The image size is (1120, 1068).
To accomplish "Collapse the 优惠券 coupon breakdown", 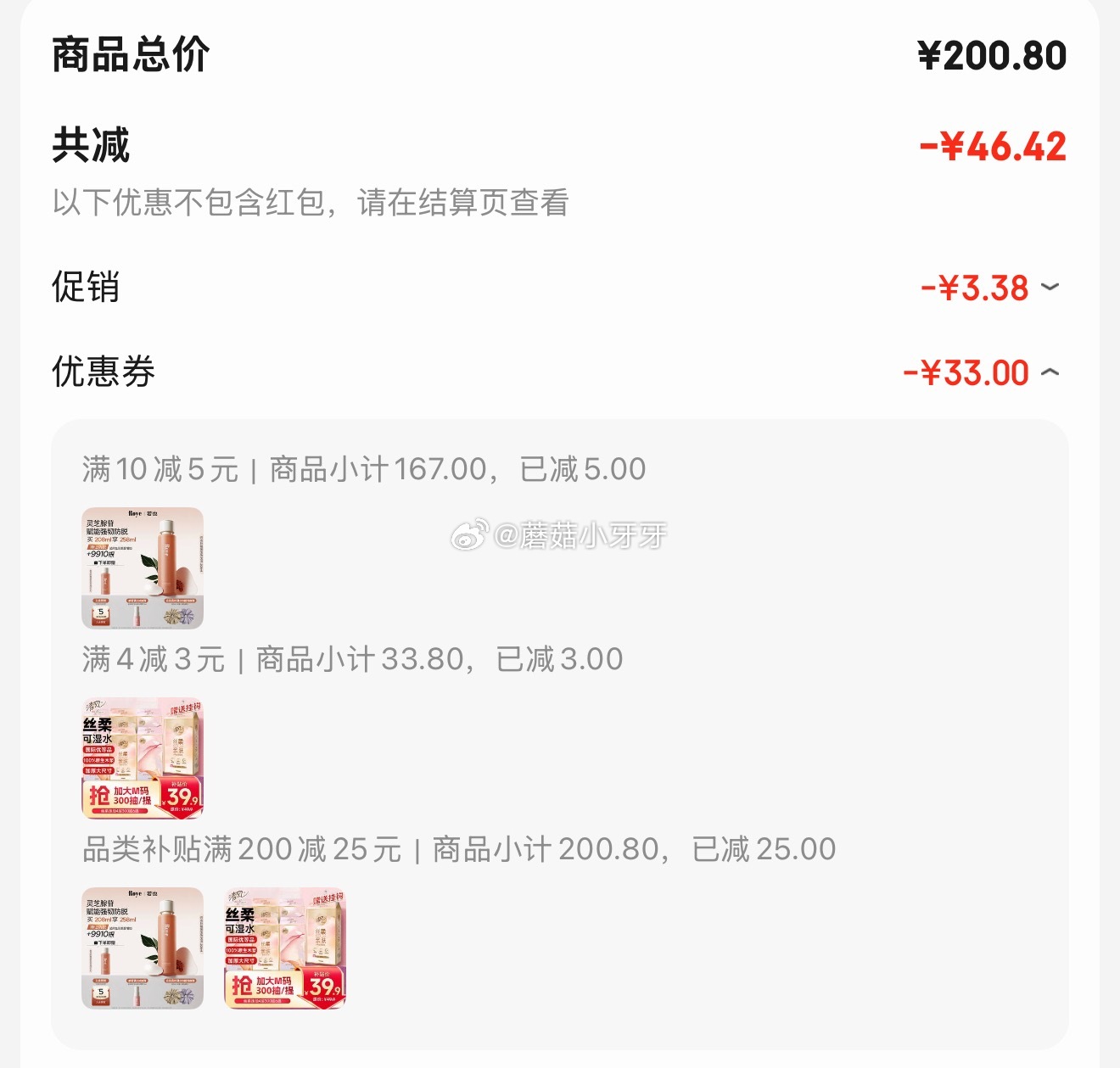I will point(1050,372).
